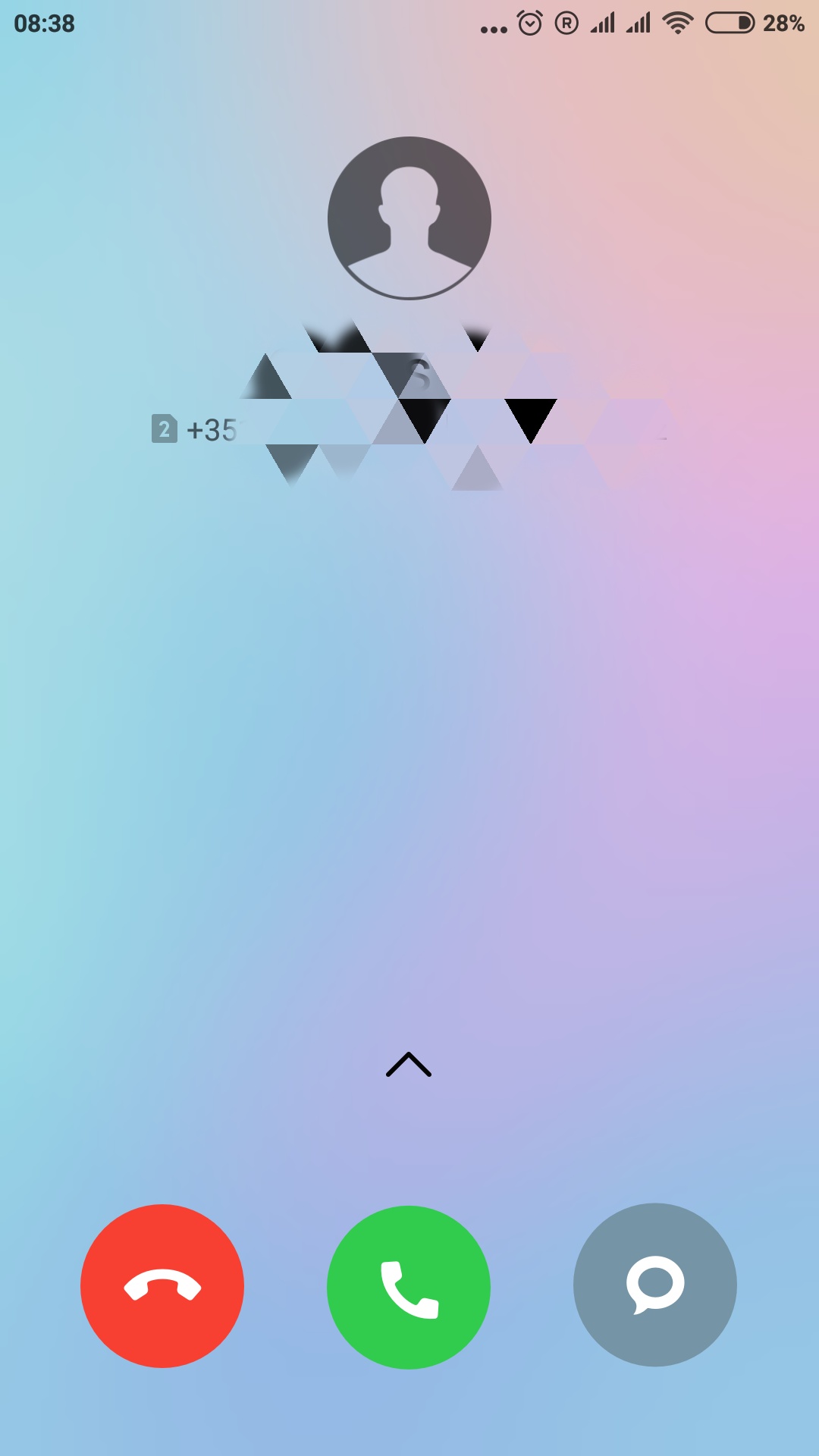Viewport: 819px width, 1456px height.
Task: Decline the incoming call
Action: click(162, 1286)
